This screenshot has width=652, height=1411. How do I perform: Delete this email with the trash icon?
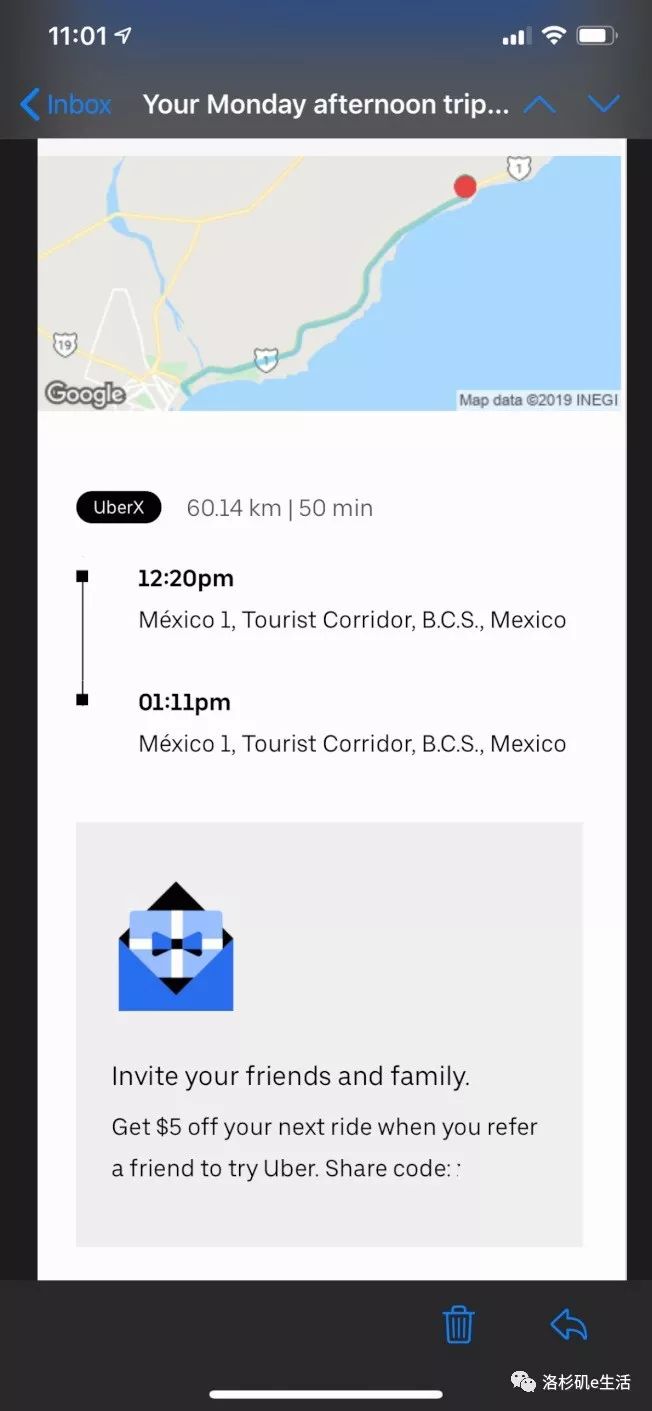point(459,1324)
